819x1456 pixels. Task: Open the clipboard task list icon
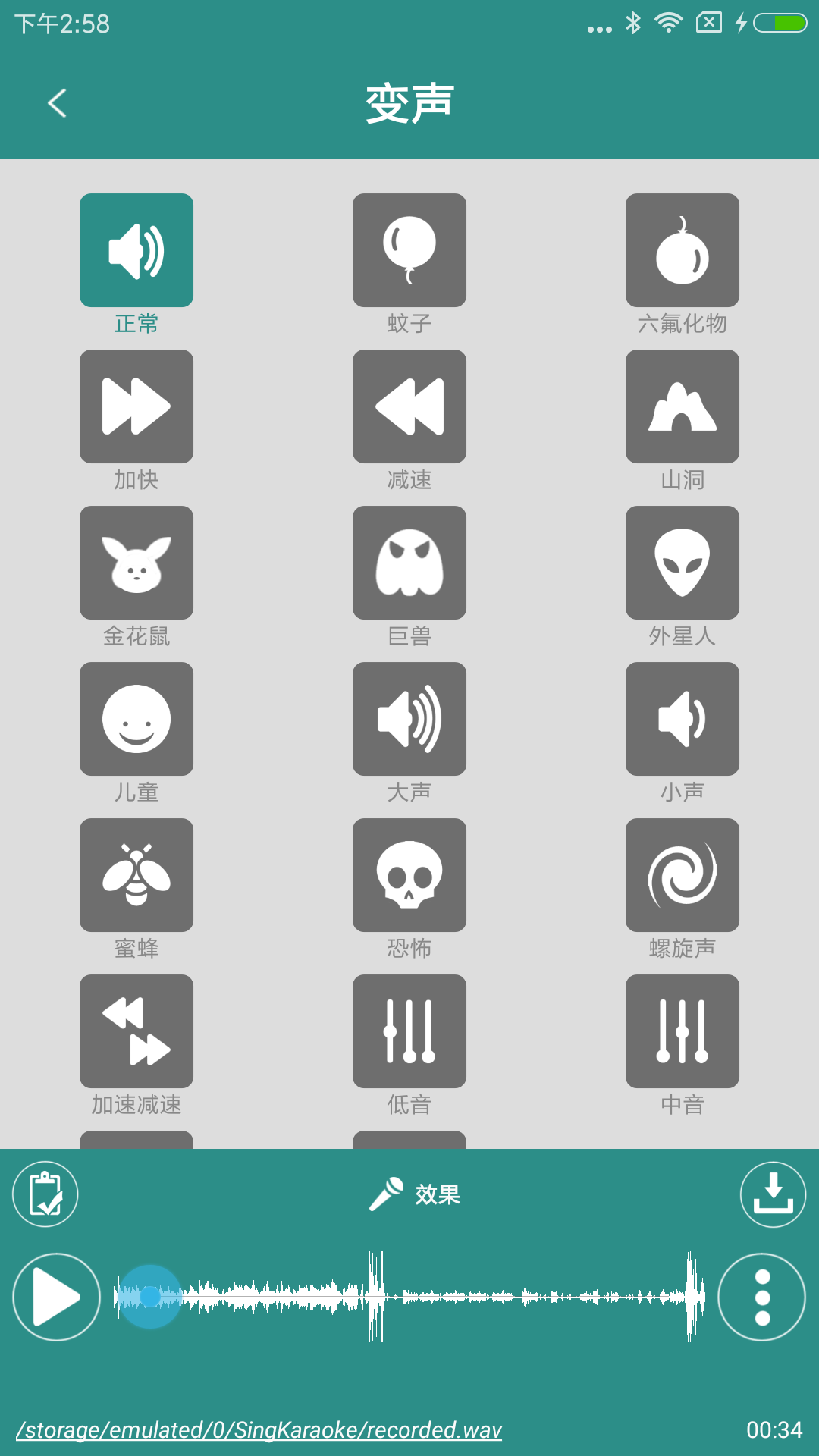pyautogui.click(x=45, y=1193)
